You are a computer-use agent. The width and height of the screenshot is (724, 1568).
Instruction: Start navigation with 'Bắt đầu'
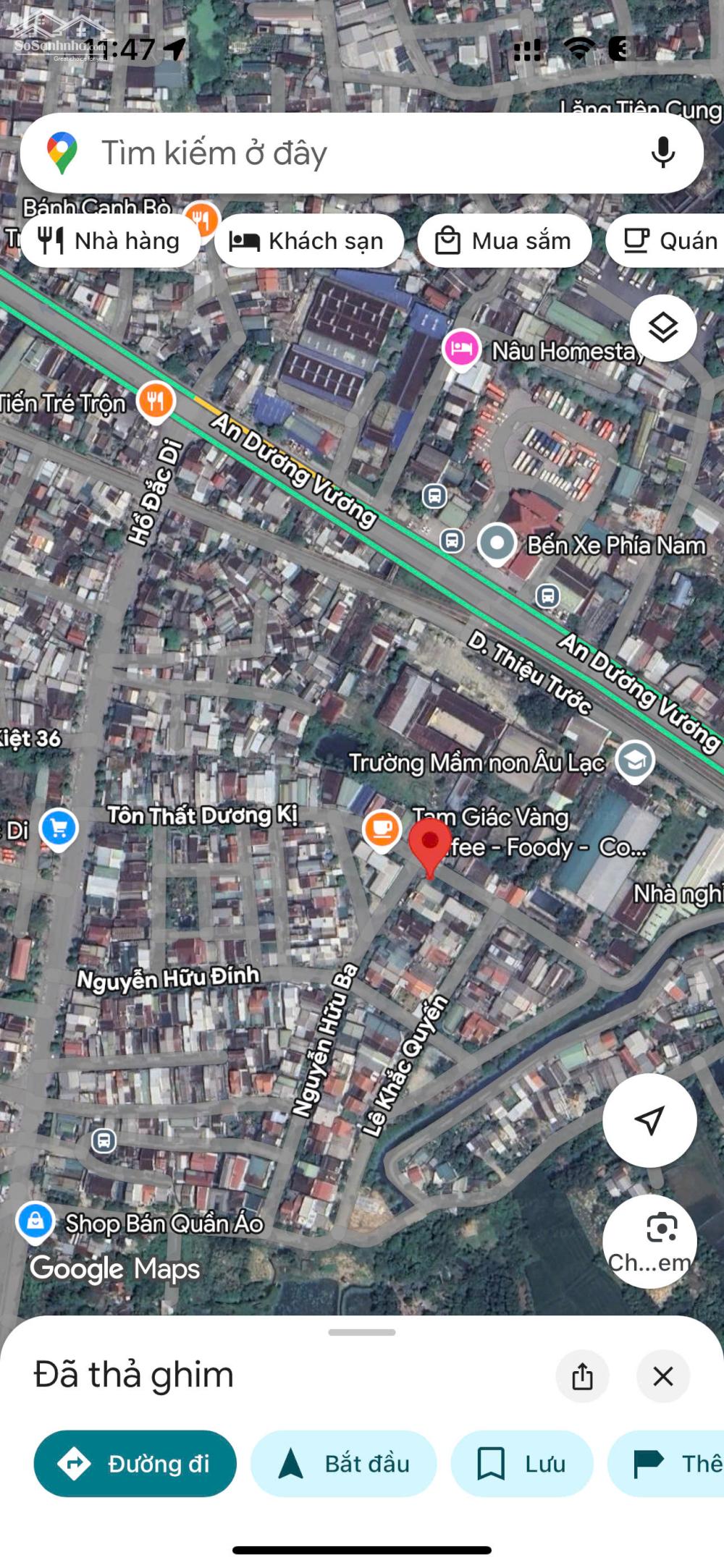click(344, 1464)
